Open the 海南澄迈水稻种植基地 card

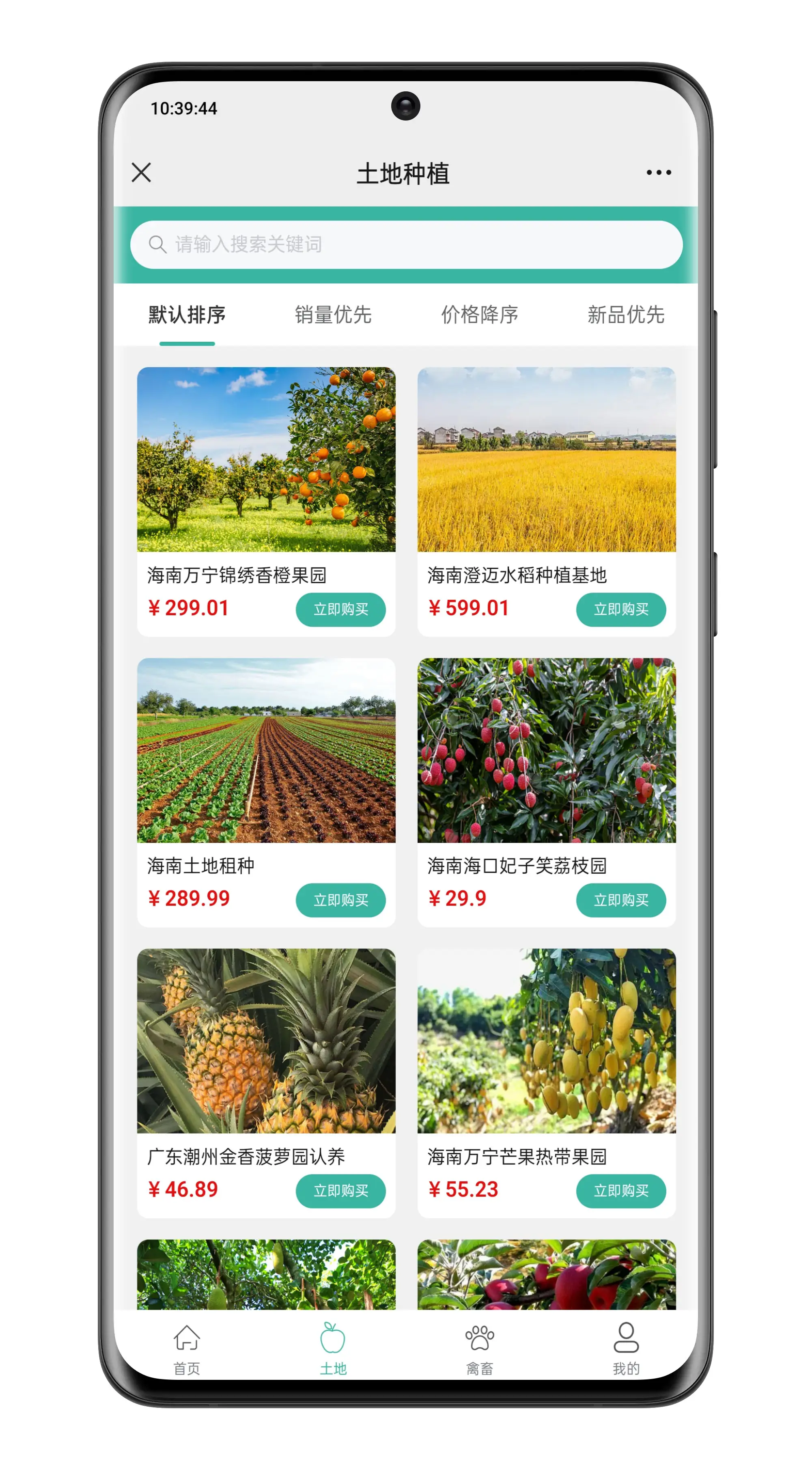coord(546,459)
